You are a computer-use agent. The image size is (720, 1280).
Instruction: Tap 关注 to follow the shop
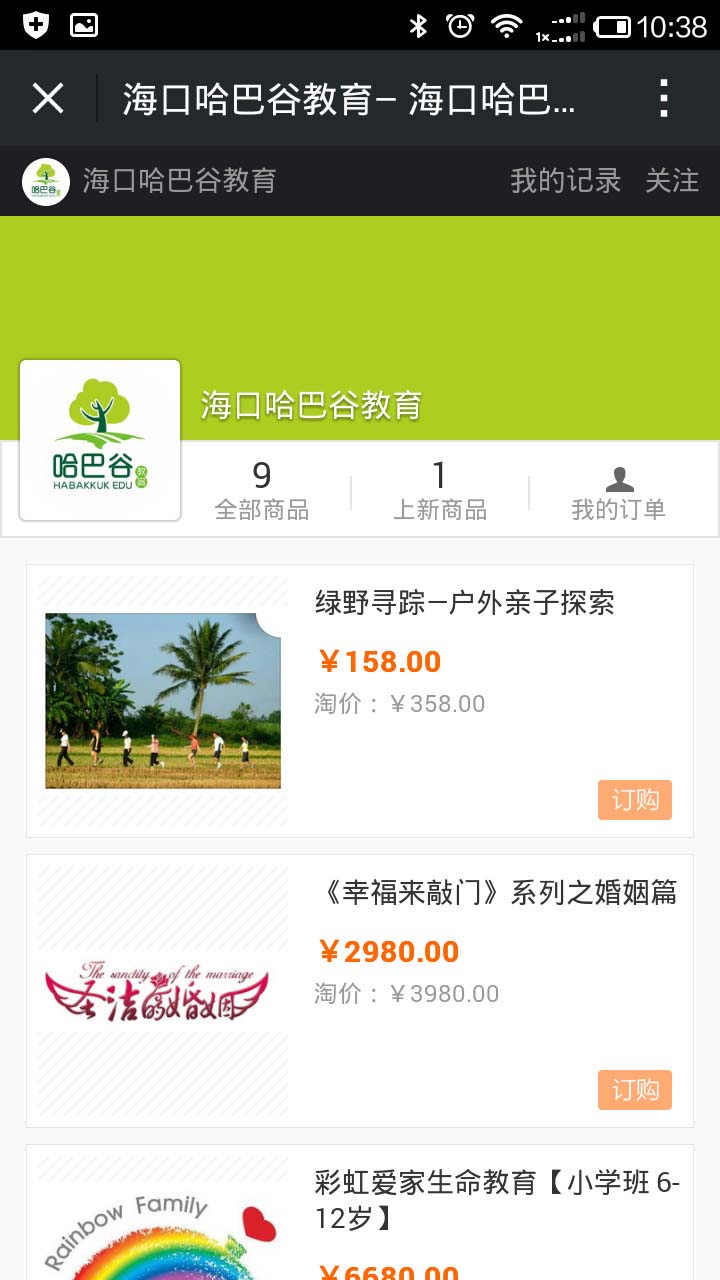pyautogui.click(x=673, y=181)
